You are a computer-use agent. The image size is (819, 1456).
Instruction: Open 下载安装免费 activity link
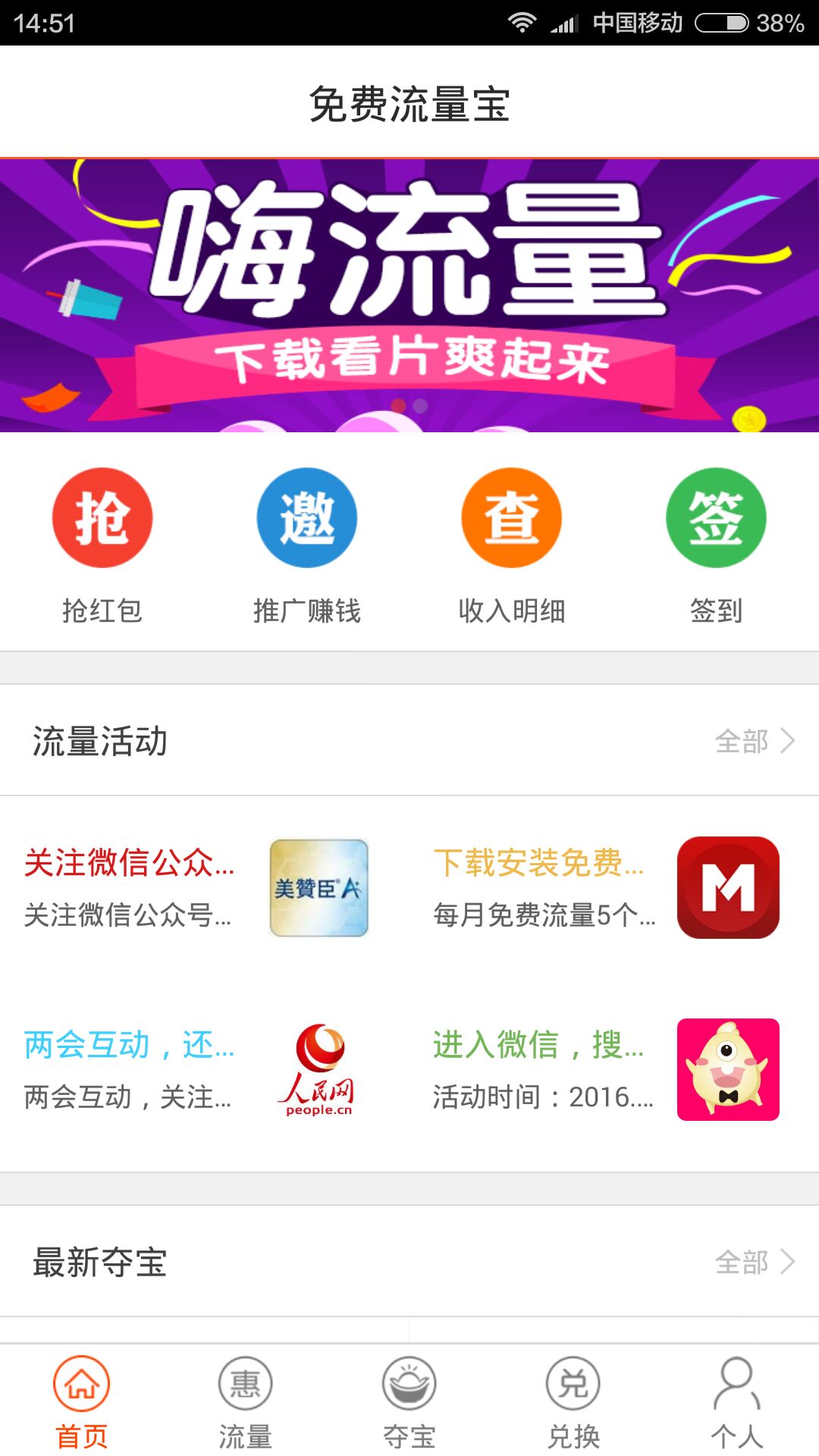[x=538, y=863]
